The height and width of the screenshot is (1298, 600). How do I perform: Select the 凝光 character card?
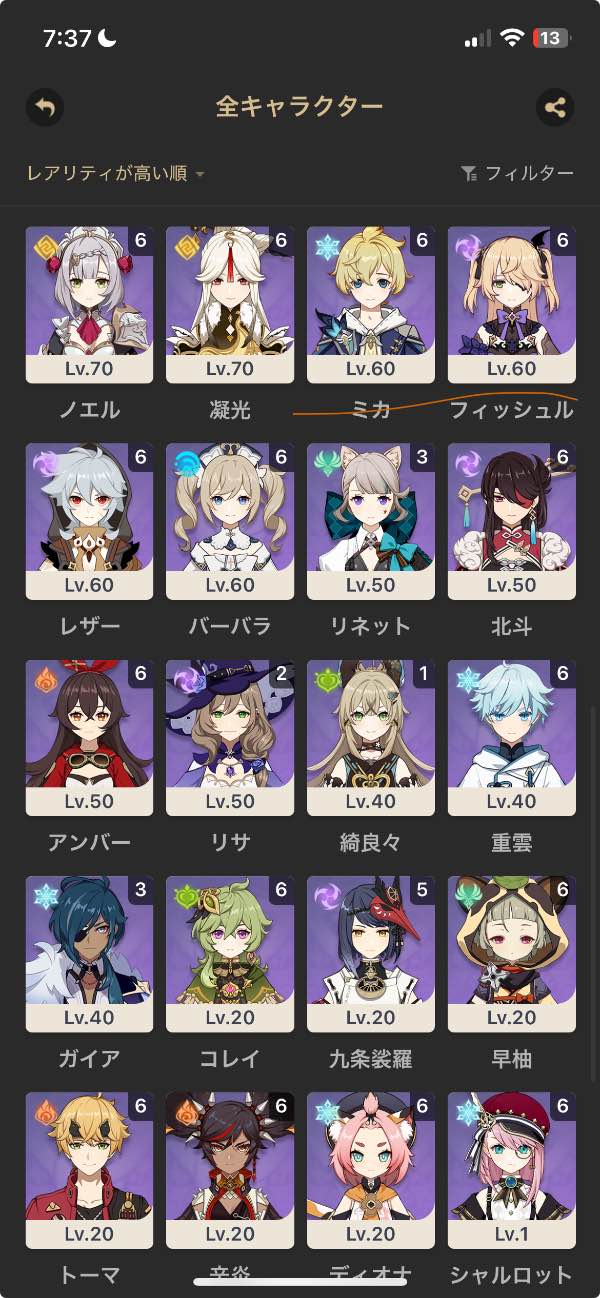[230, 305]
